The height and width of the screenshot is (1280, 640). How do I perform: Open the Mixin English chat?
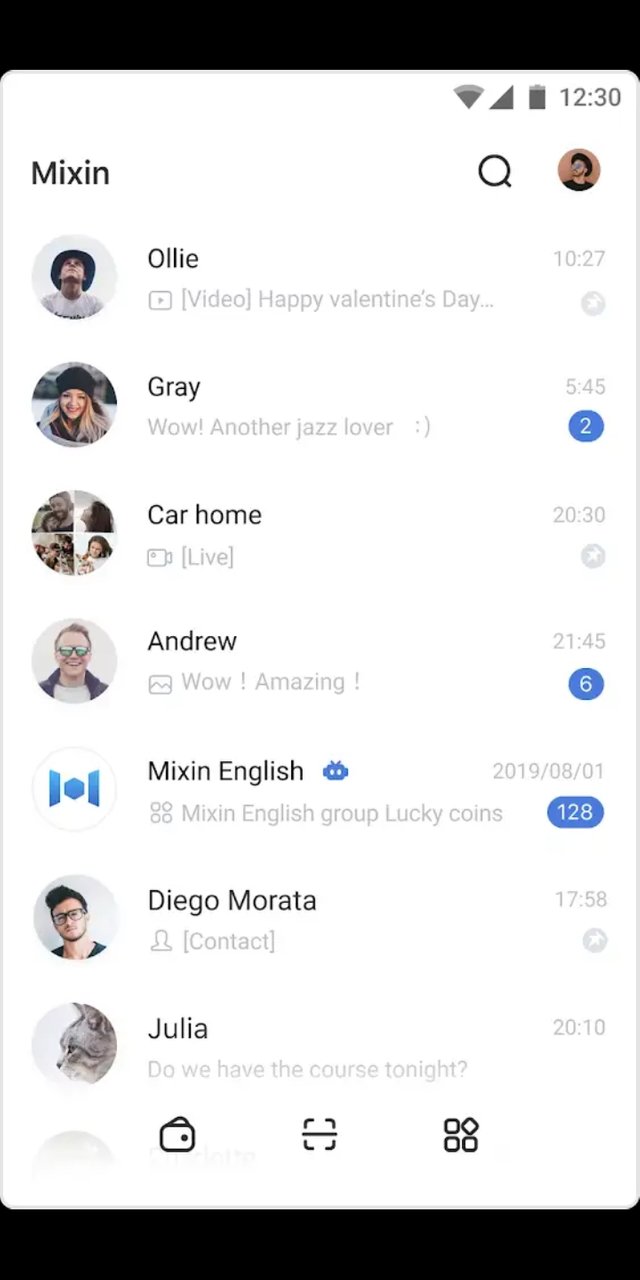[x=320, y=790]
